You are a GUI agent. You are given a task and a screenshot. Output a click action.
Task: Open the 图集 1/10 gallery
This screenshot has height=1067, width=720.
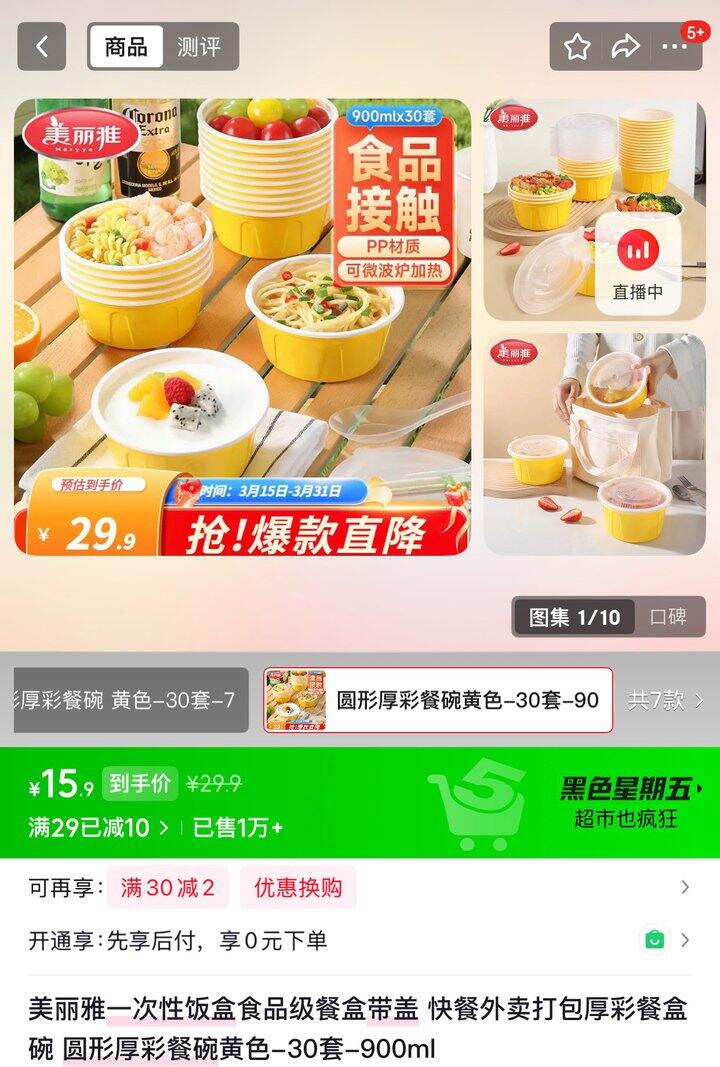click(x=574, y=617)
